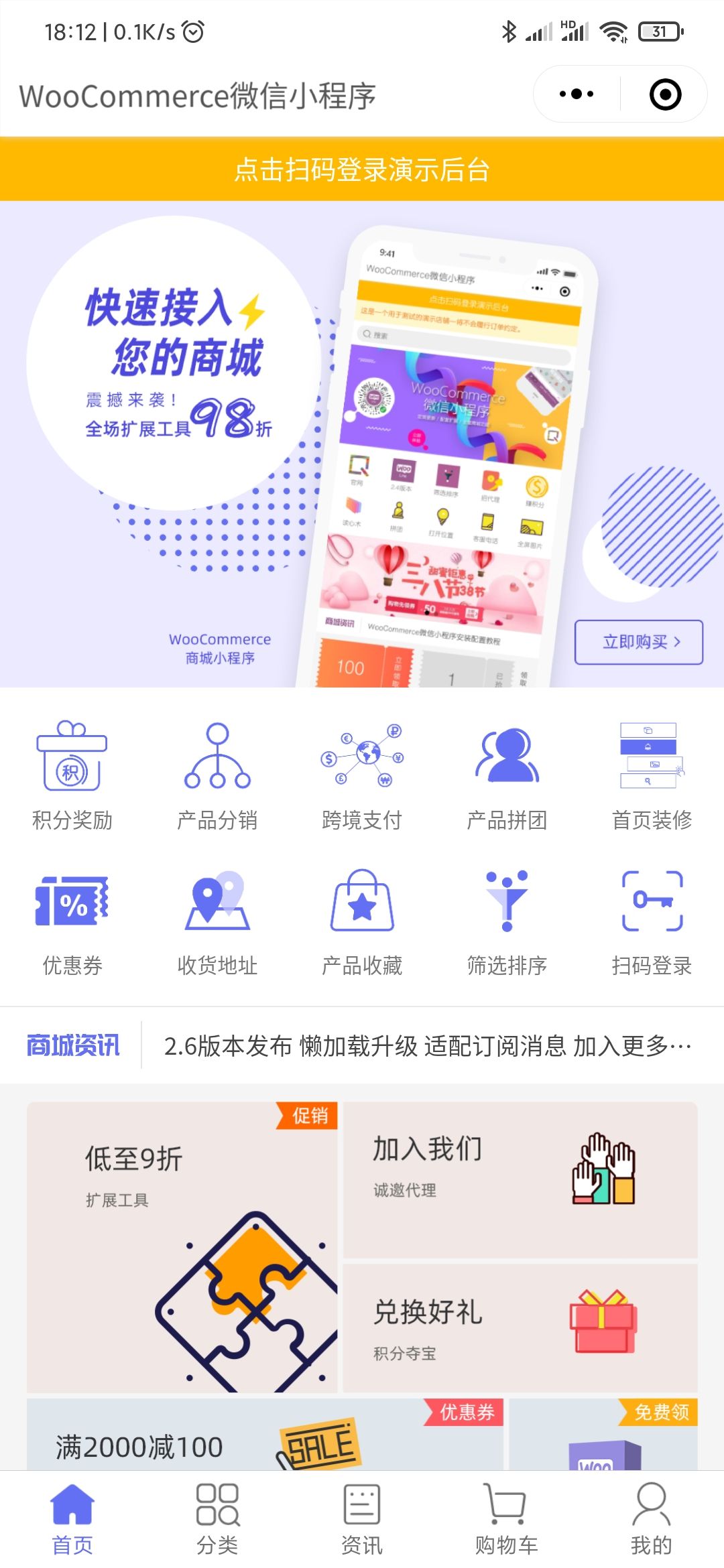This screenshot has width=724, height=1568.
Task: Open 产品收藏 feature
Action: [362, 921]
